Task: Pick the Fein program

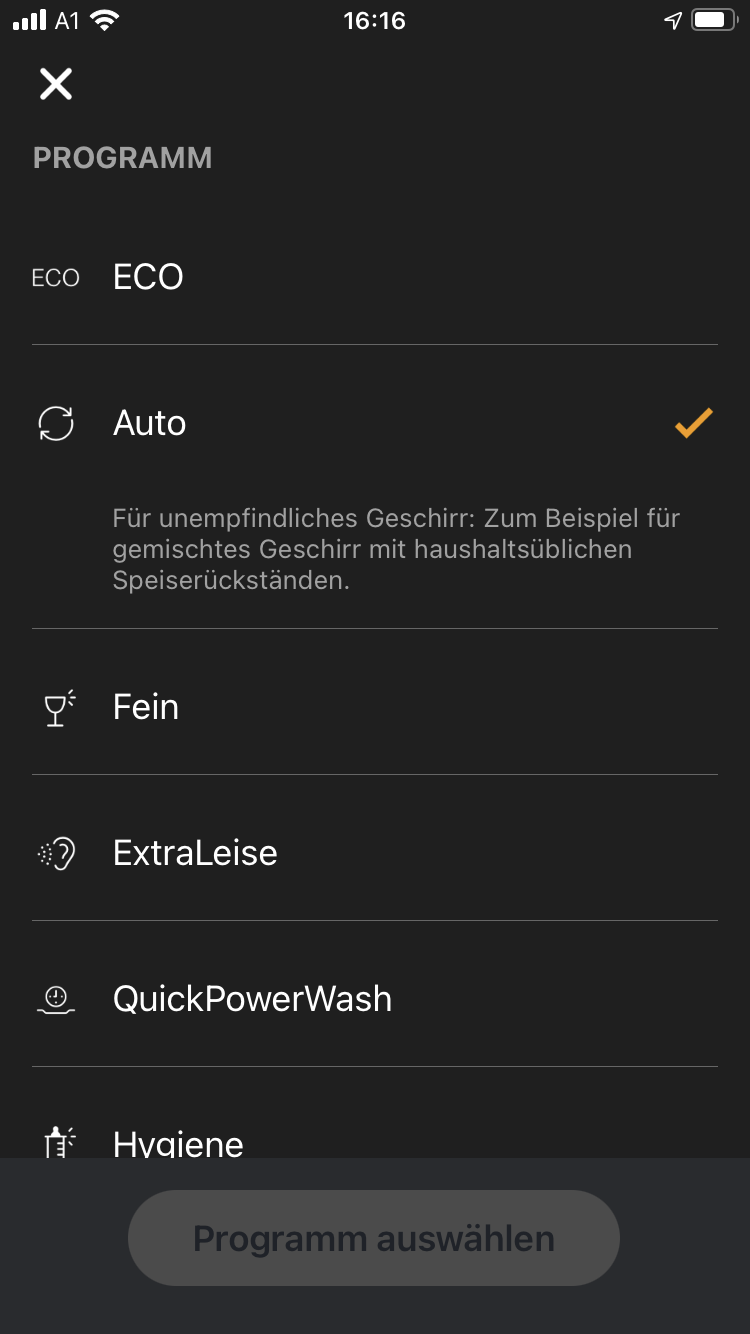Action: 146,707
